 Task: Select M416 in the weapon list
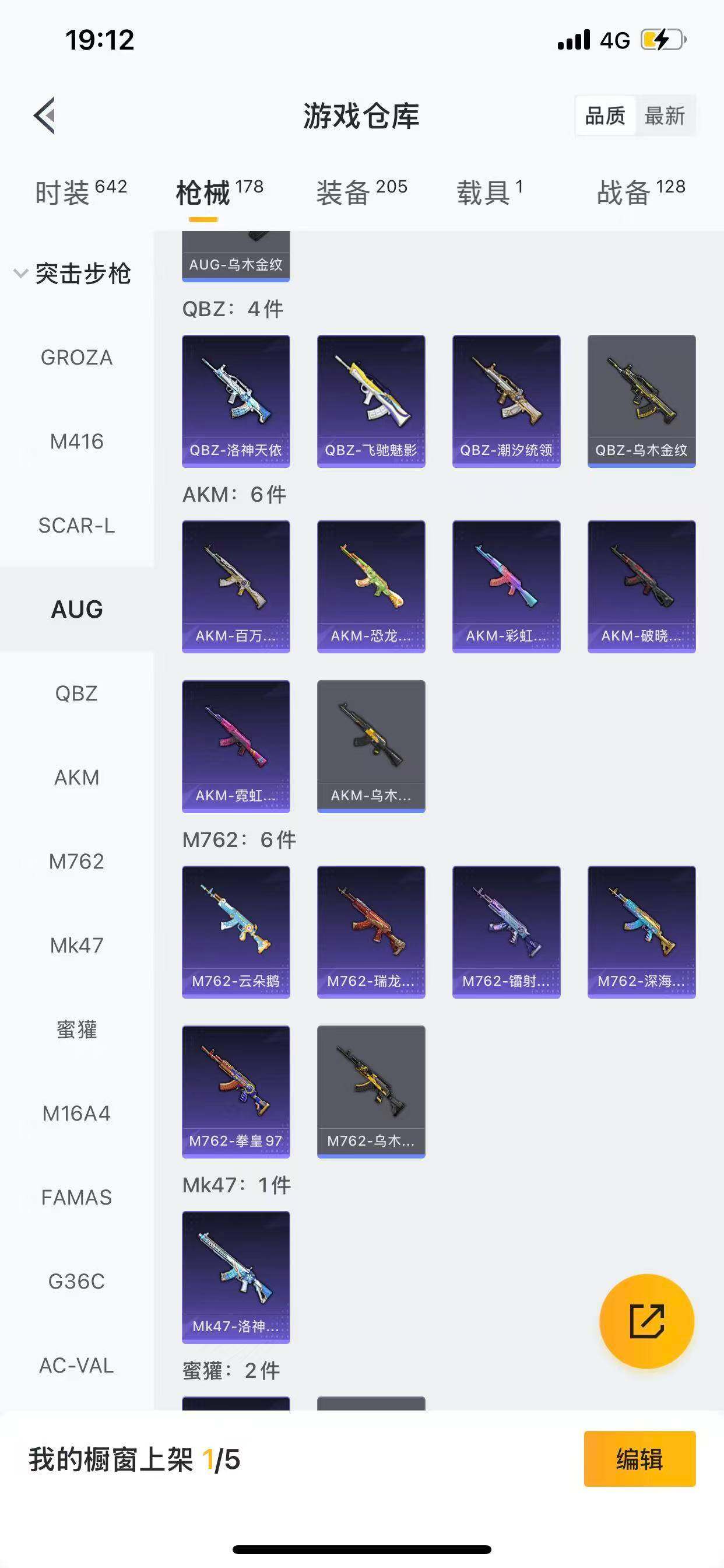77,442
